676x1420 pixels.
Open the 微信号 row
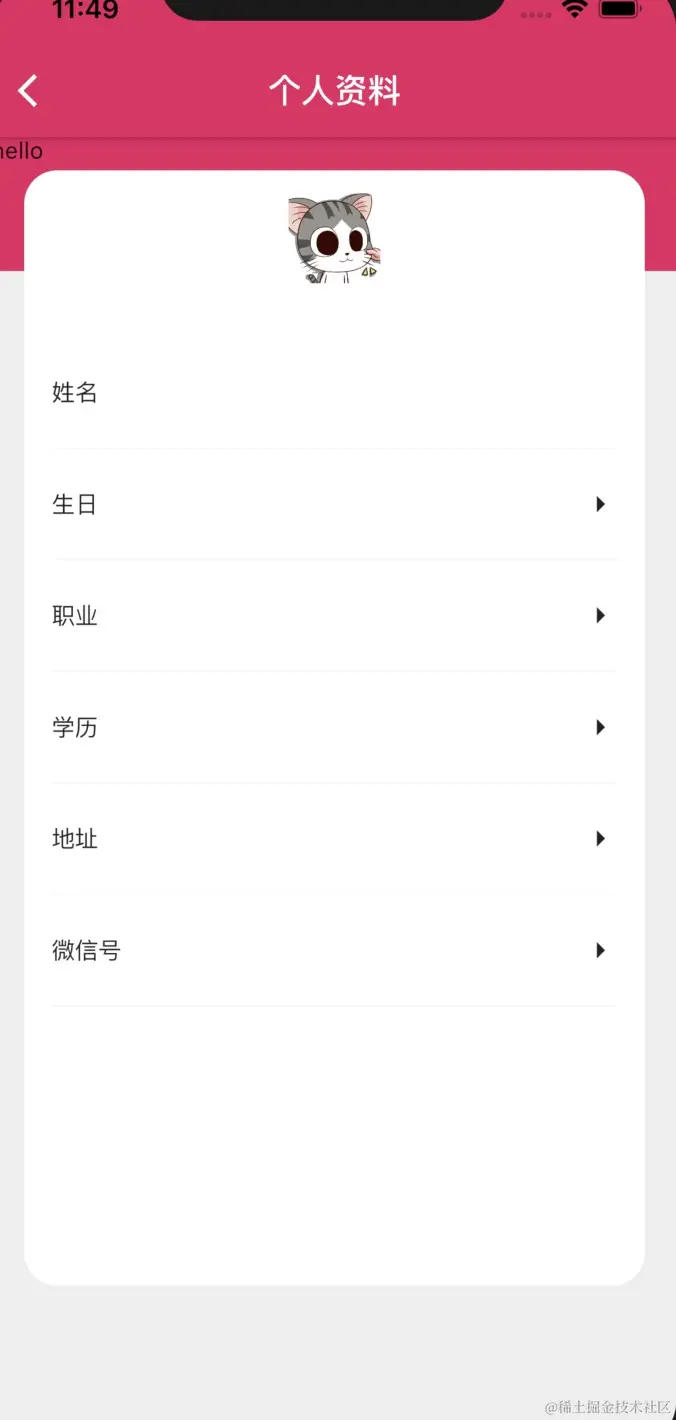[334, 951]
